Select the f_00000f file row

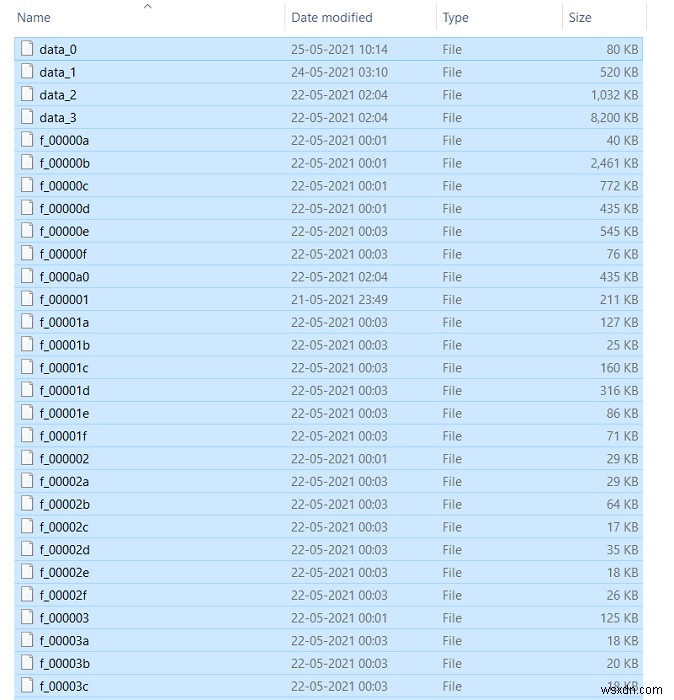coord(63,254)
